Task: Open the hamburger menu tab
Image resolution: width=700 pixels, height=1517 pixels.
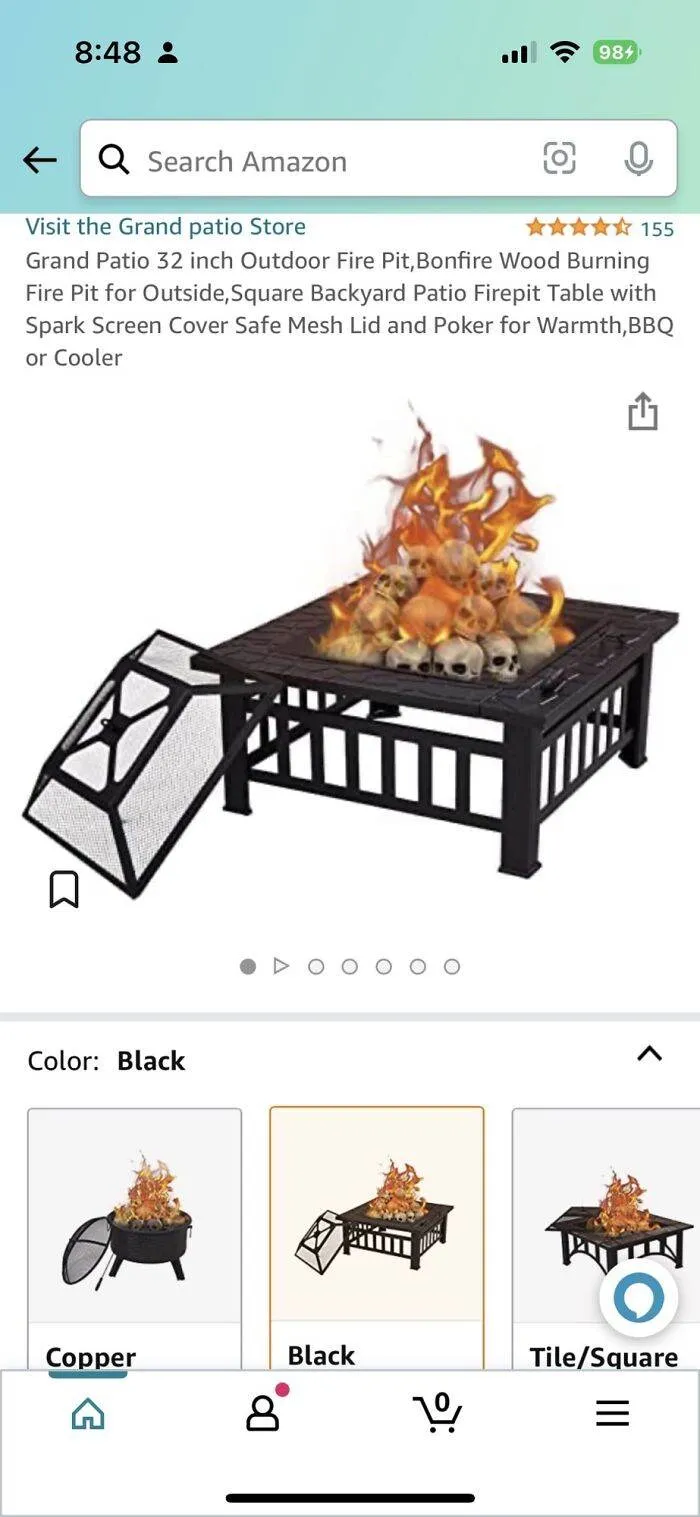Action: click(x=612, y=1412)
